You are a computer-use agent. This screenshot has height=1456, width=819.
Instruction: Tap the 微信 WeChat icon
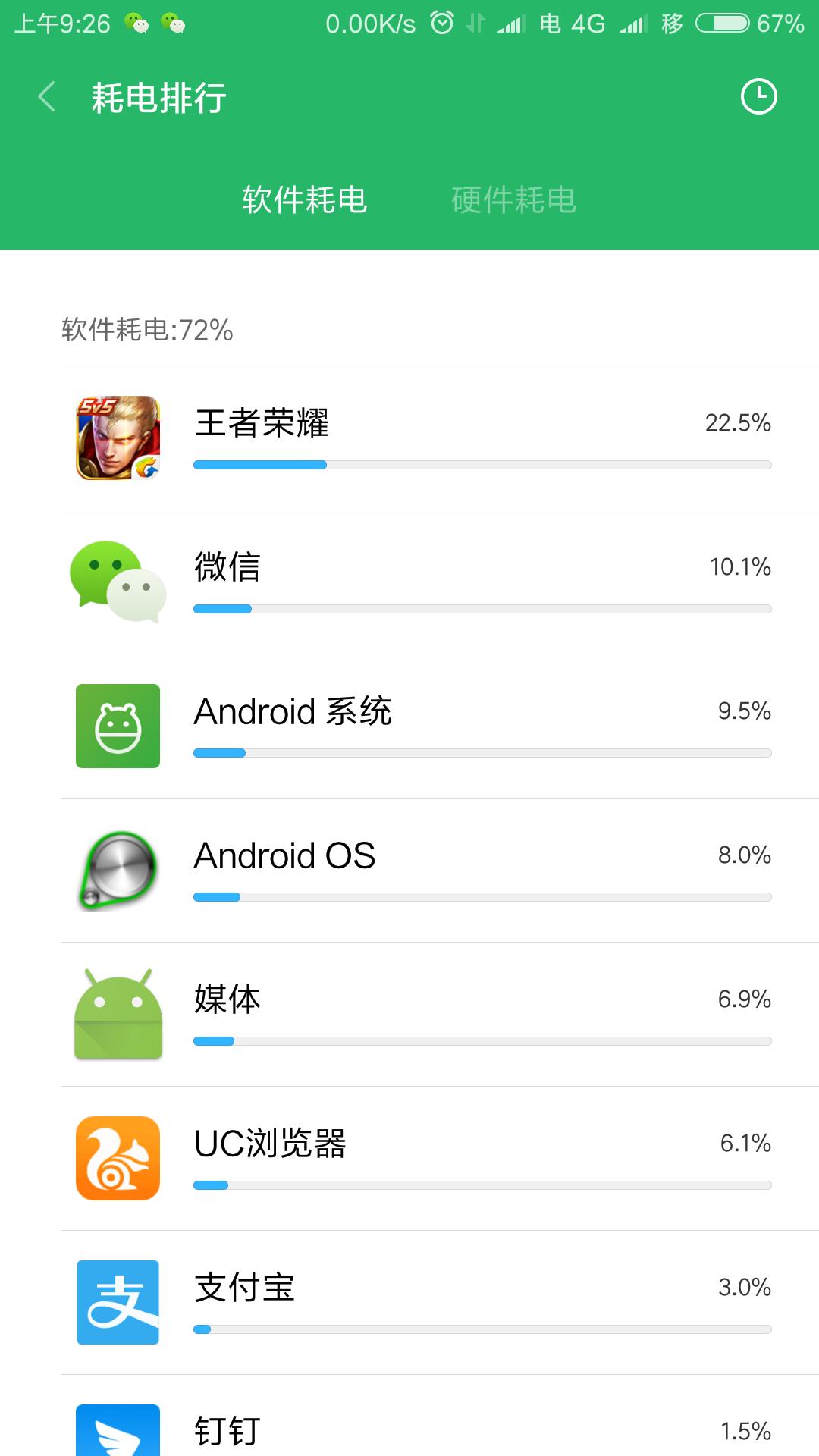pyautogui.click(x=118, y=582)
